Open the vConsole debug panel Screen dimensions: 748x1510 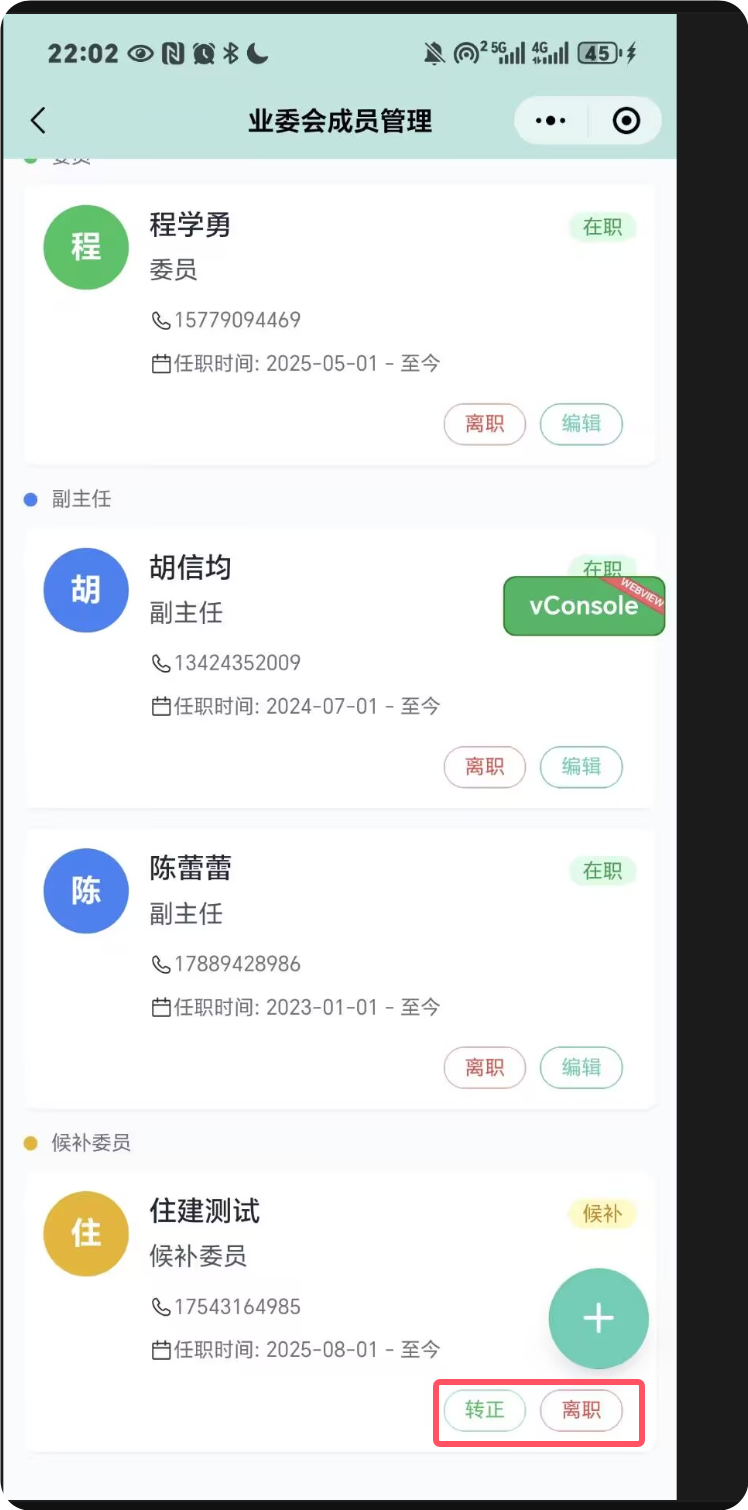point(584,605)
